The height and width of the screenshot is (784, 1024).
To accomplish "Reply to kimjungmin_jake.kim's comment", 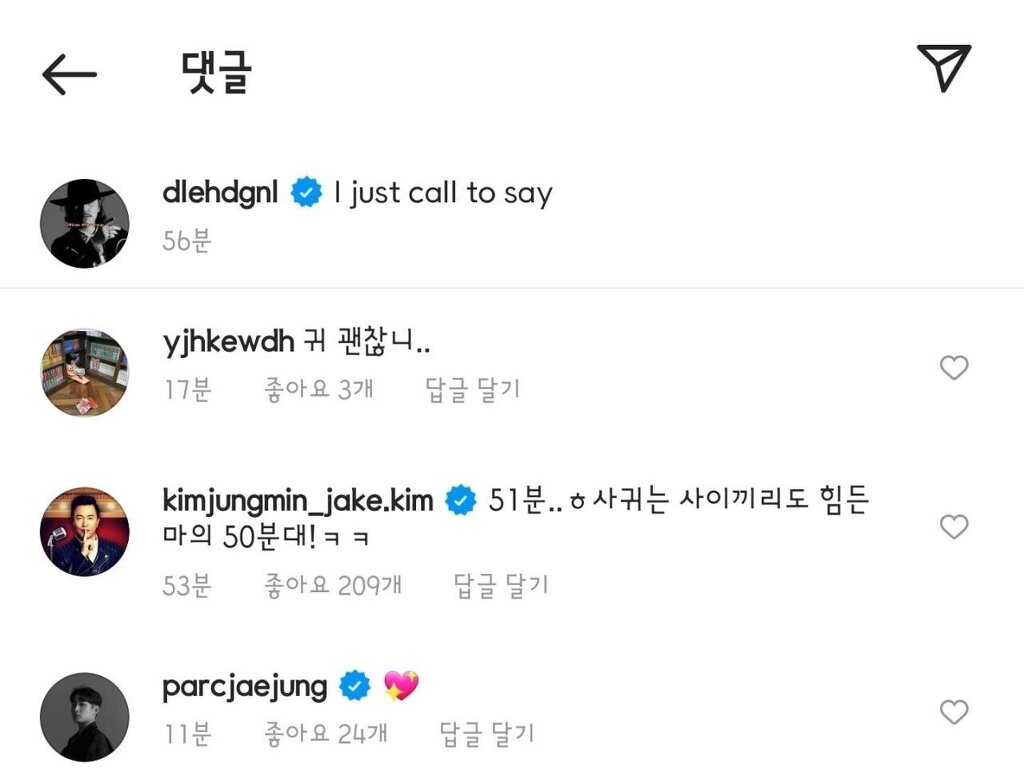I will coord(501,585).
